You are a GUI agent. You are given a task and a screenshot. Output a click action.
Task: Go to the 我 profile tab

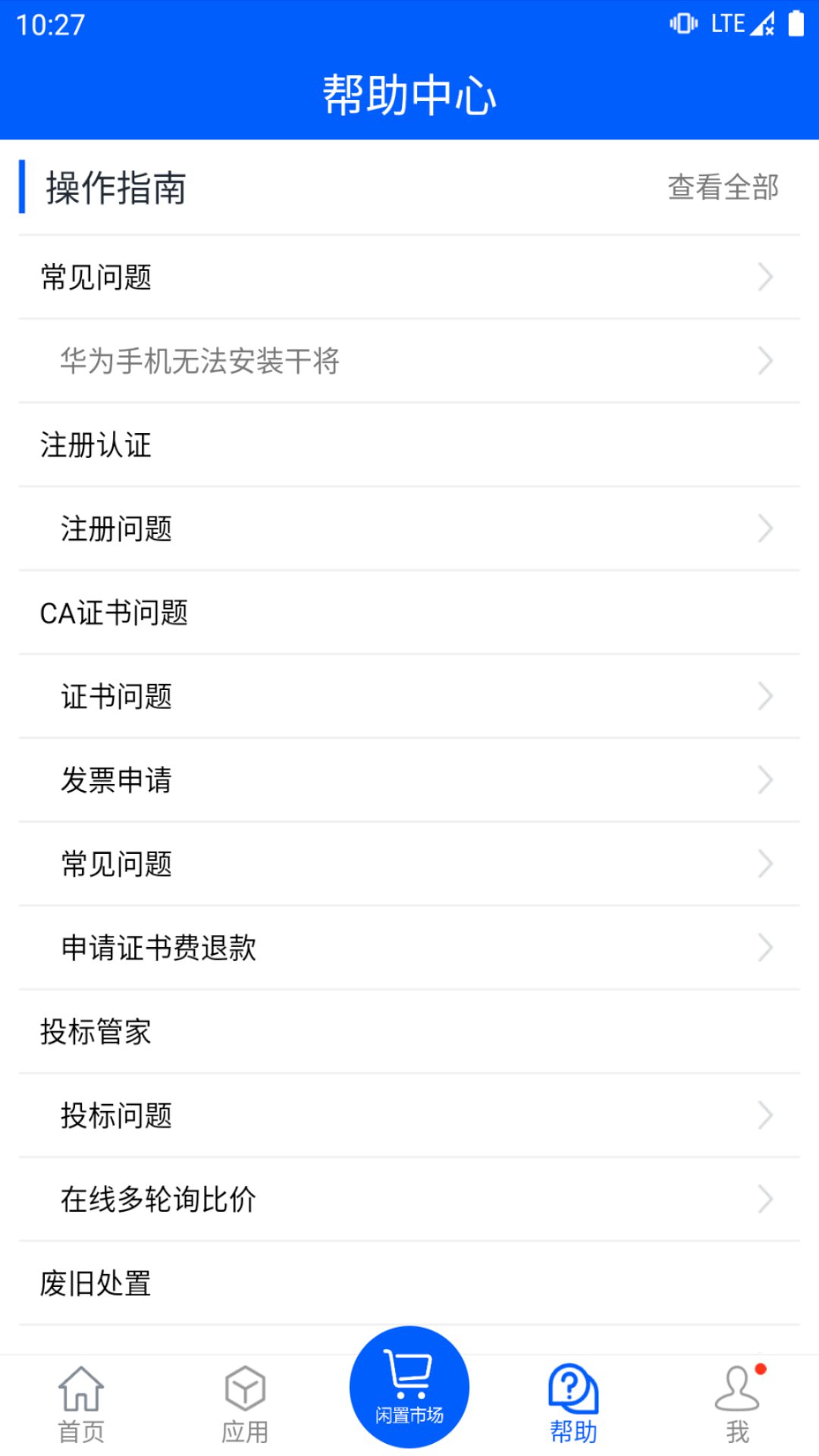click(737, 1404)
